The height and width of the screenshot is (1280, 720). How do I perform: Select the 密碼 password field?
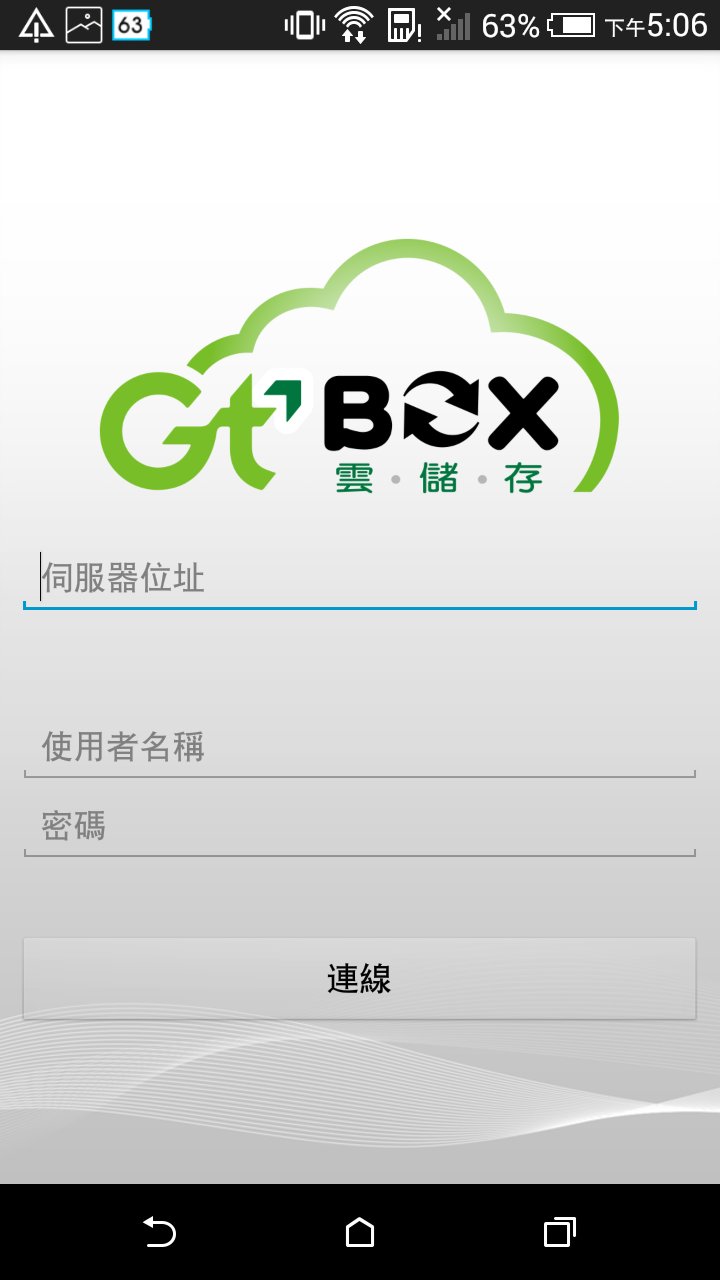pos(360,826)
